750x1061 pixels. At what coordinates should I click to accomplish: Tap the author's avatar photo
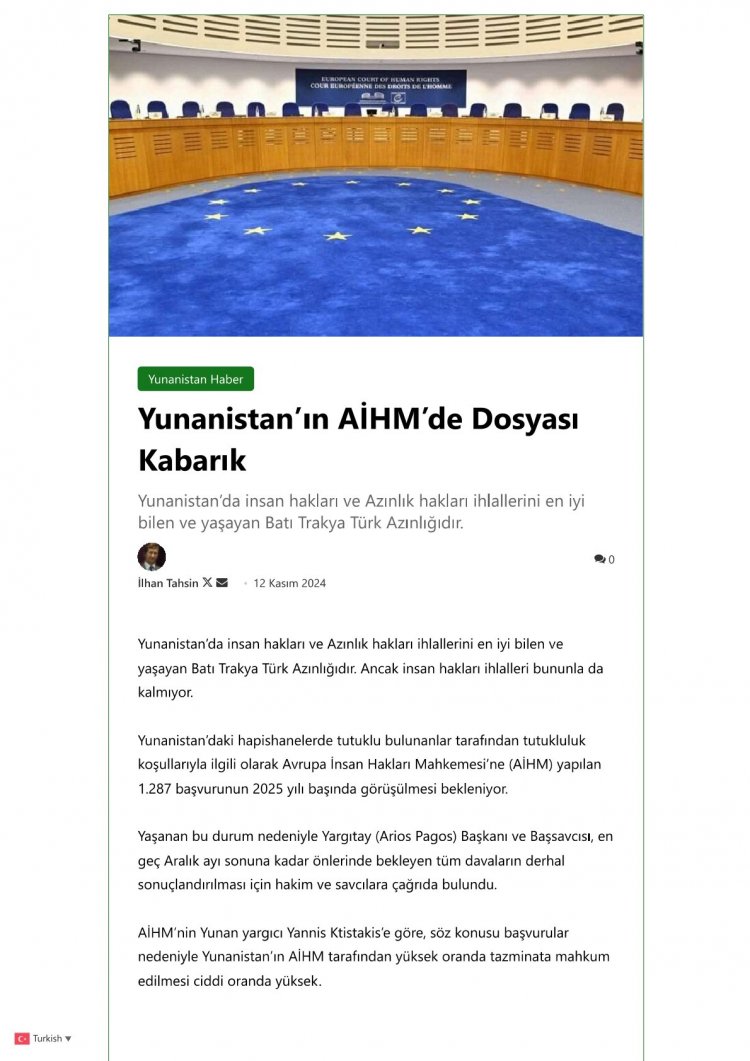coord(151,557)
